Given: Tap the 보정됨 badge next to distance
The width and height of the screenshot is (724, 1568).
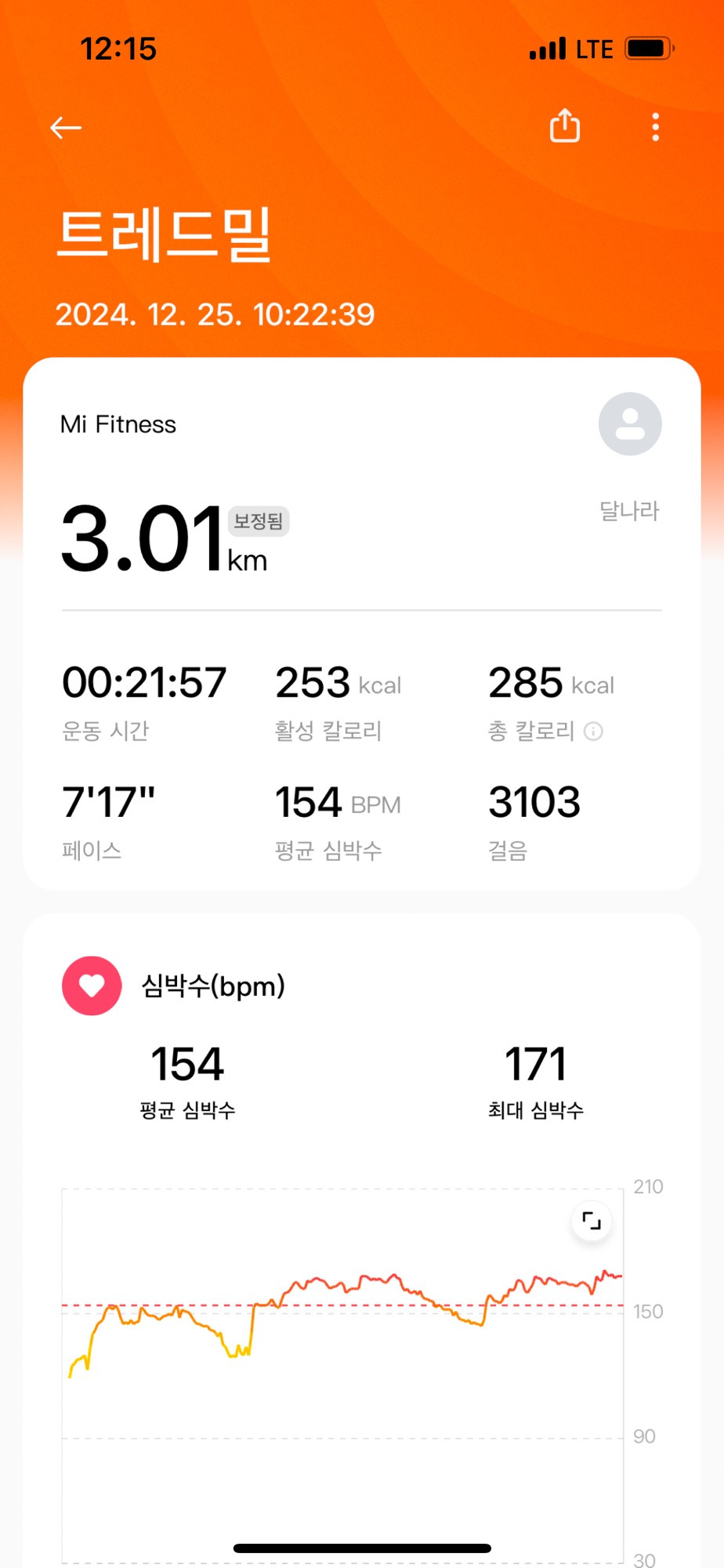Looking at the screenshot, I should point(258,521).
